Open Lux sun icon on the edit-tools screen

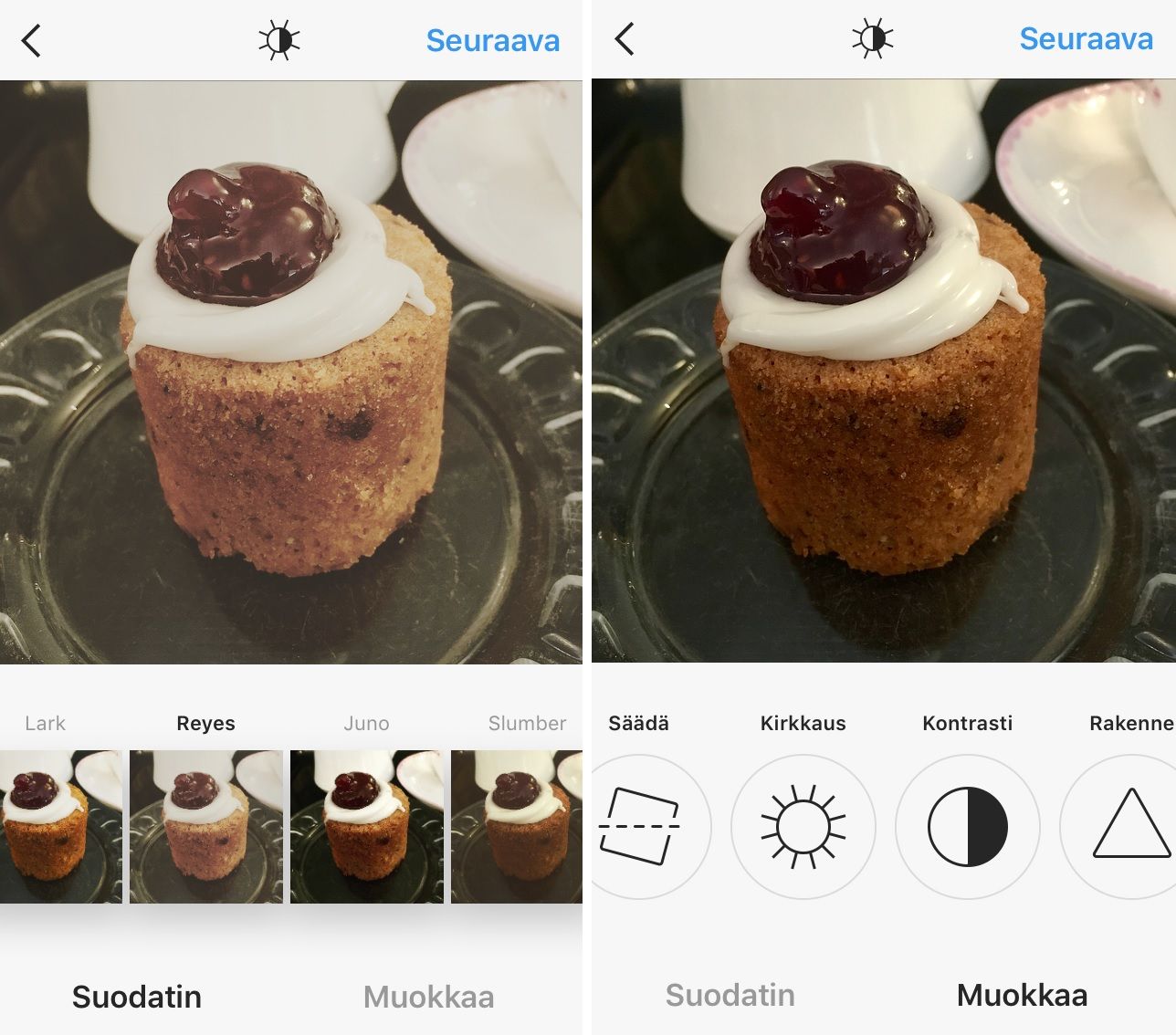point(872,39)
